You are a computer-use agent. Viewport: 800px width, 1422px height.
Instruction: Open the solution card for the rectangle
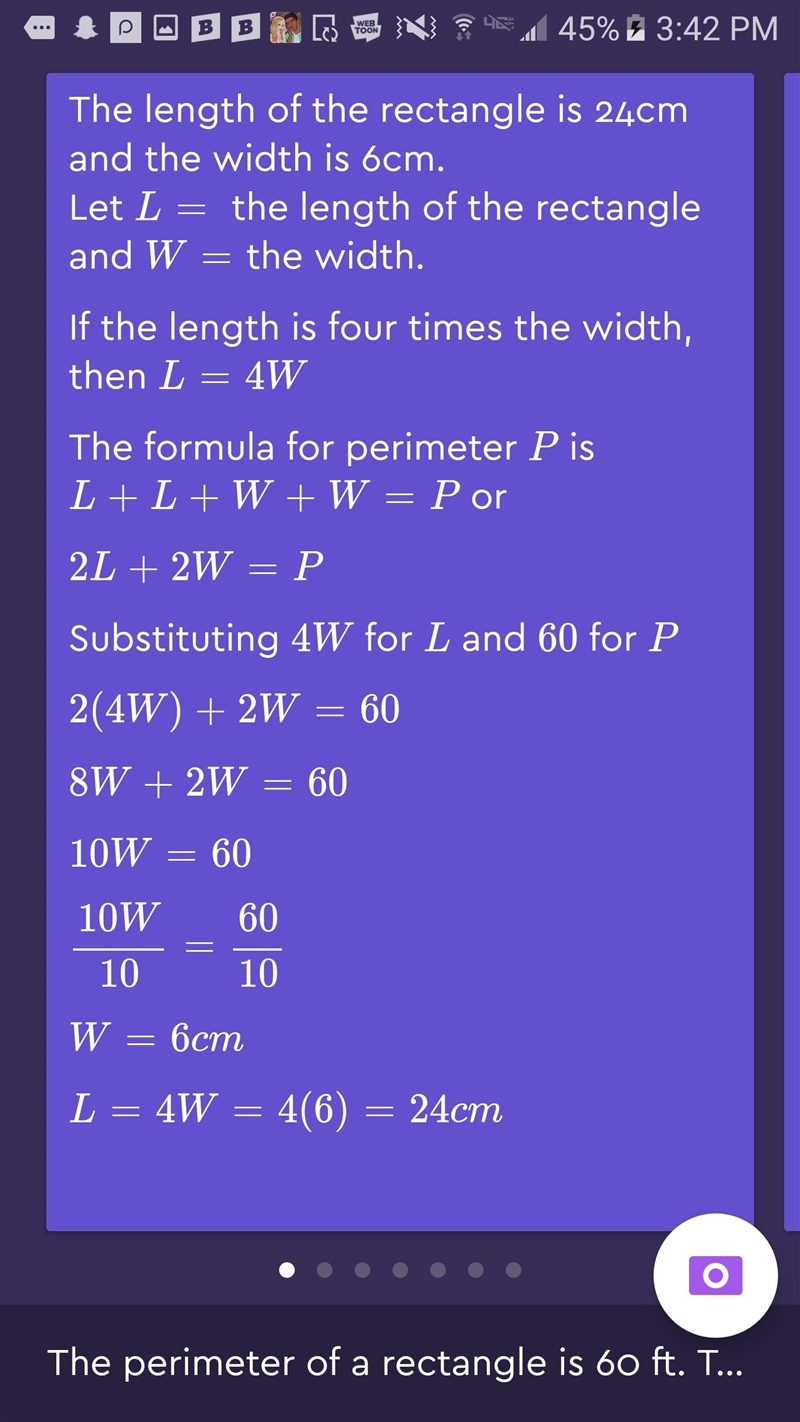[400, 652]
